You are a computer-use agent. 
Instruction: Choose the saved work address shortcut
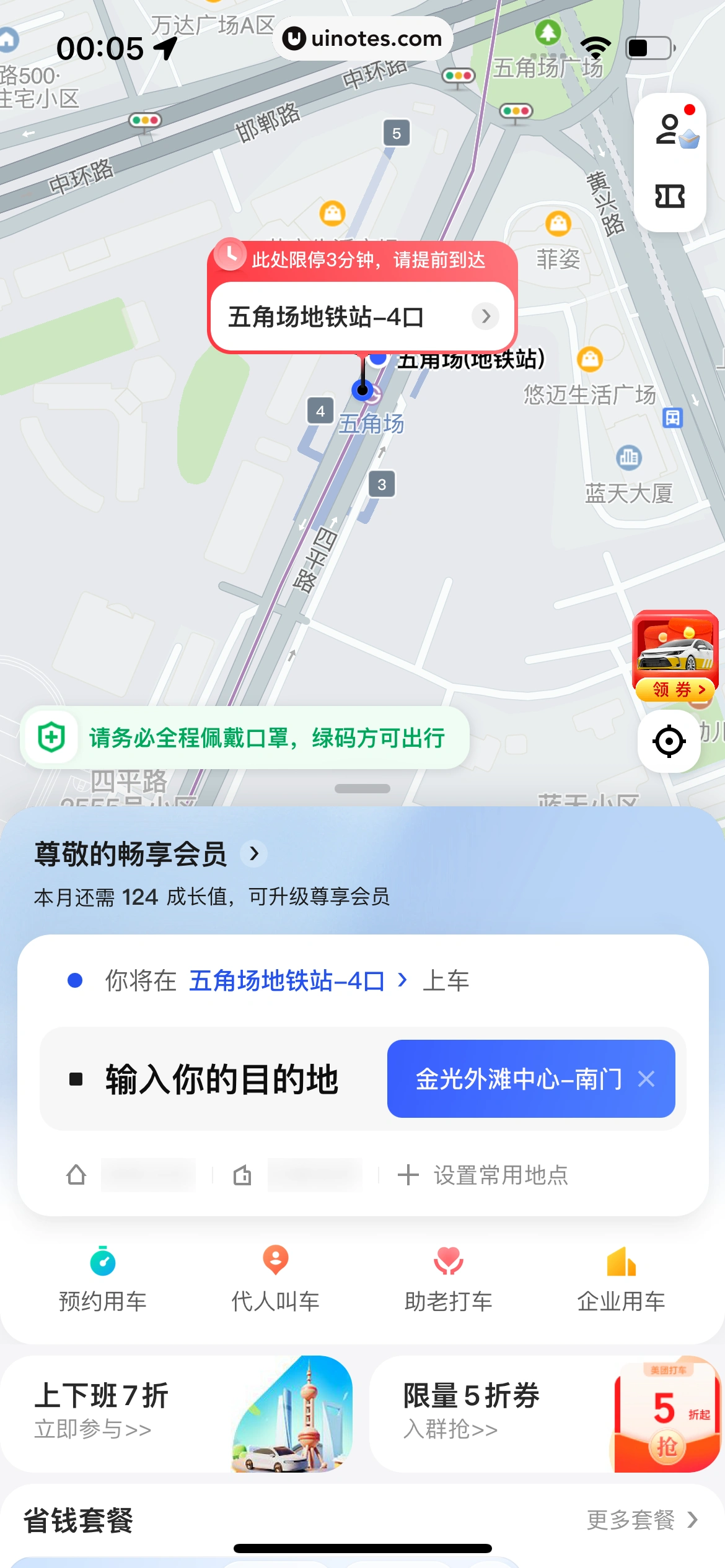[x=297, y=1175]
